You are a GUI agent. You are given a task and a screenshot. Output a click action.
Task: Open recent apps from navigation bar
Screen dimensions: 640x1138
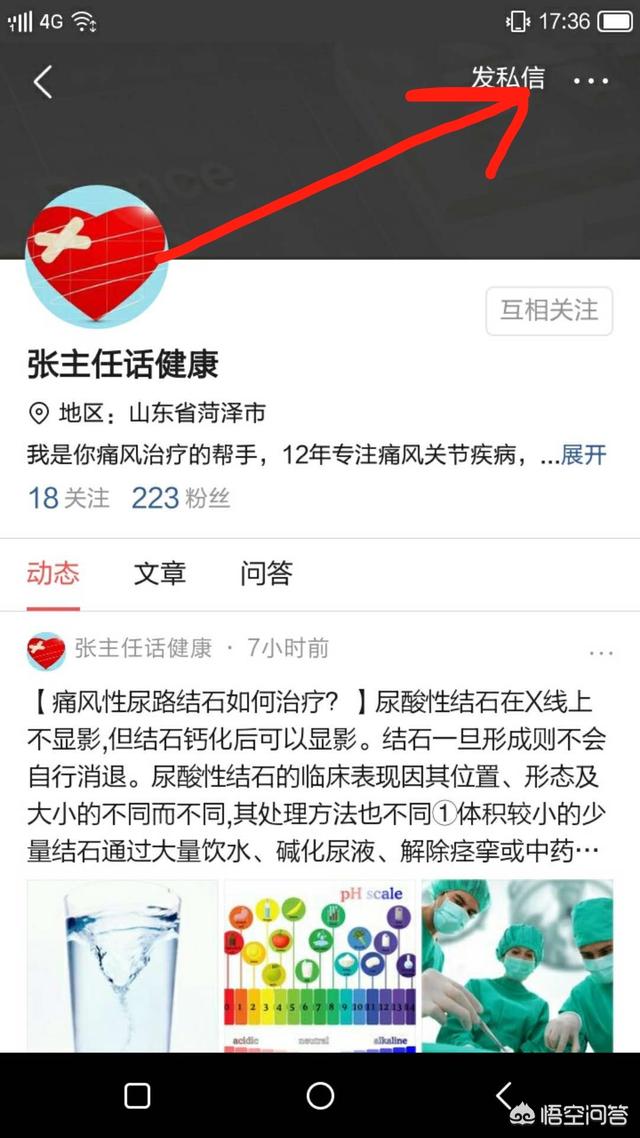click(138, 1095)
